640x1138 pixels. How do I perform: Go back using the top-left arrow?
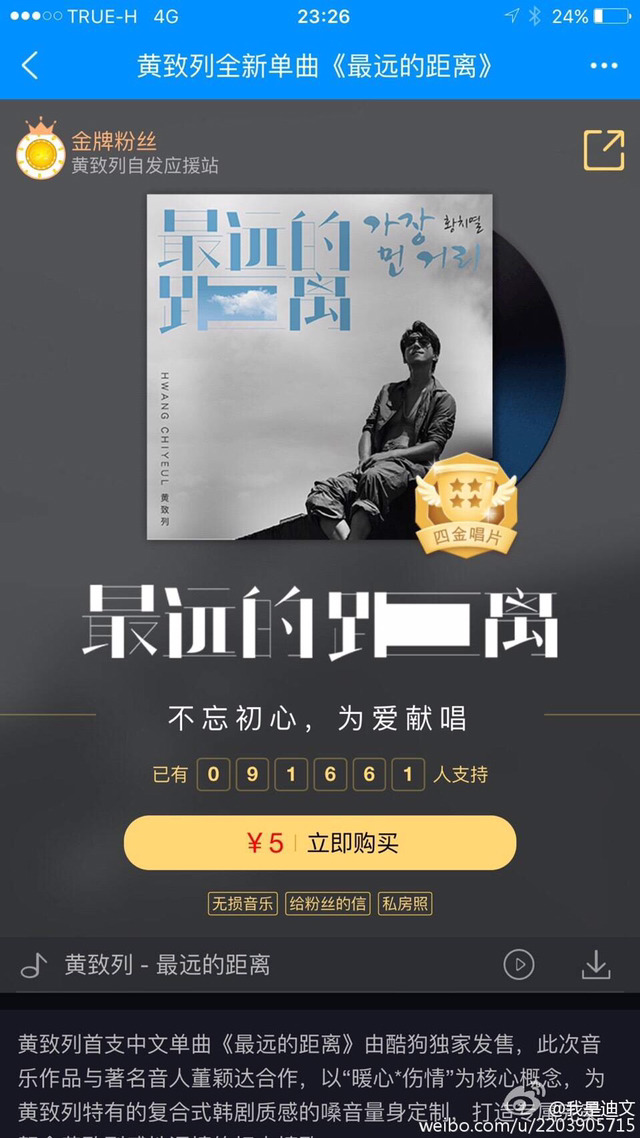tap(30, 66)
